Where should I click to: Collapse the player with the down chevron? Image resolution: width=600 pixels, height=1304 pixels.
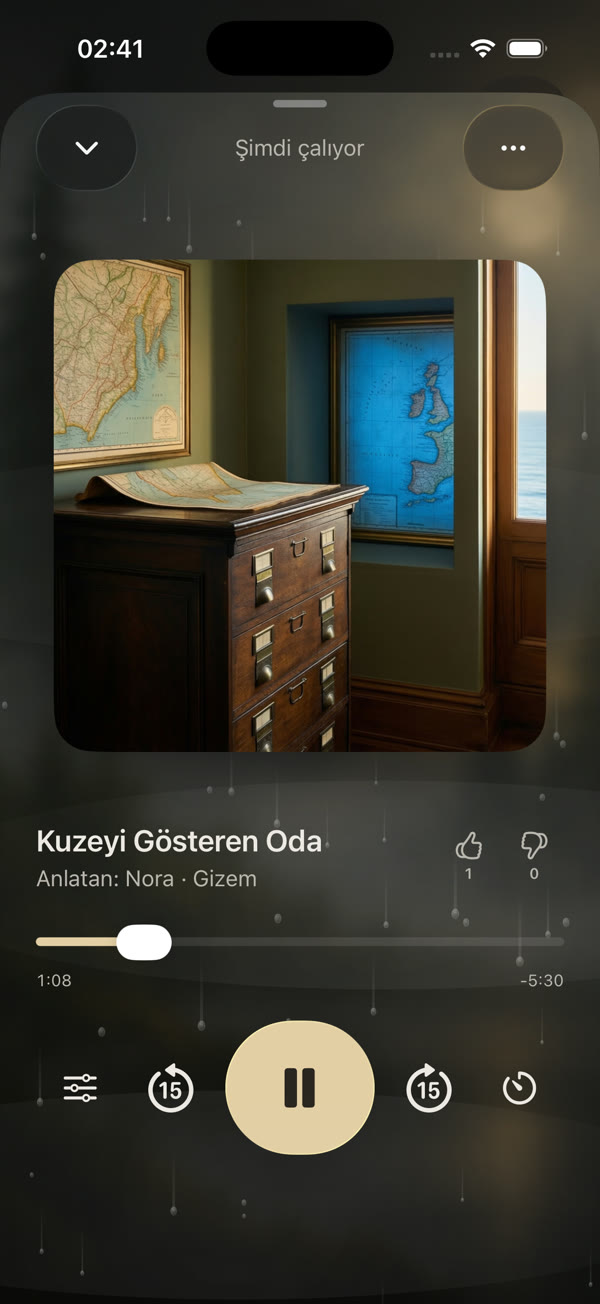[x=87, y=148]
